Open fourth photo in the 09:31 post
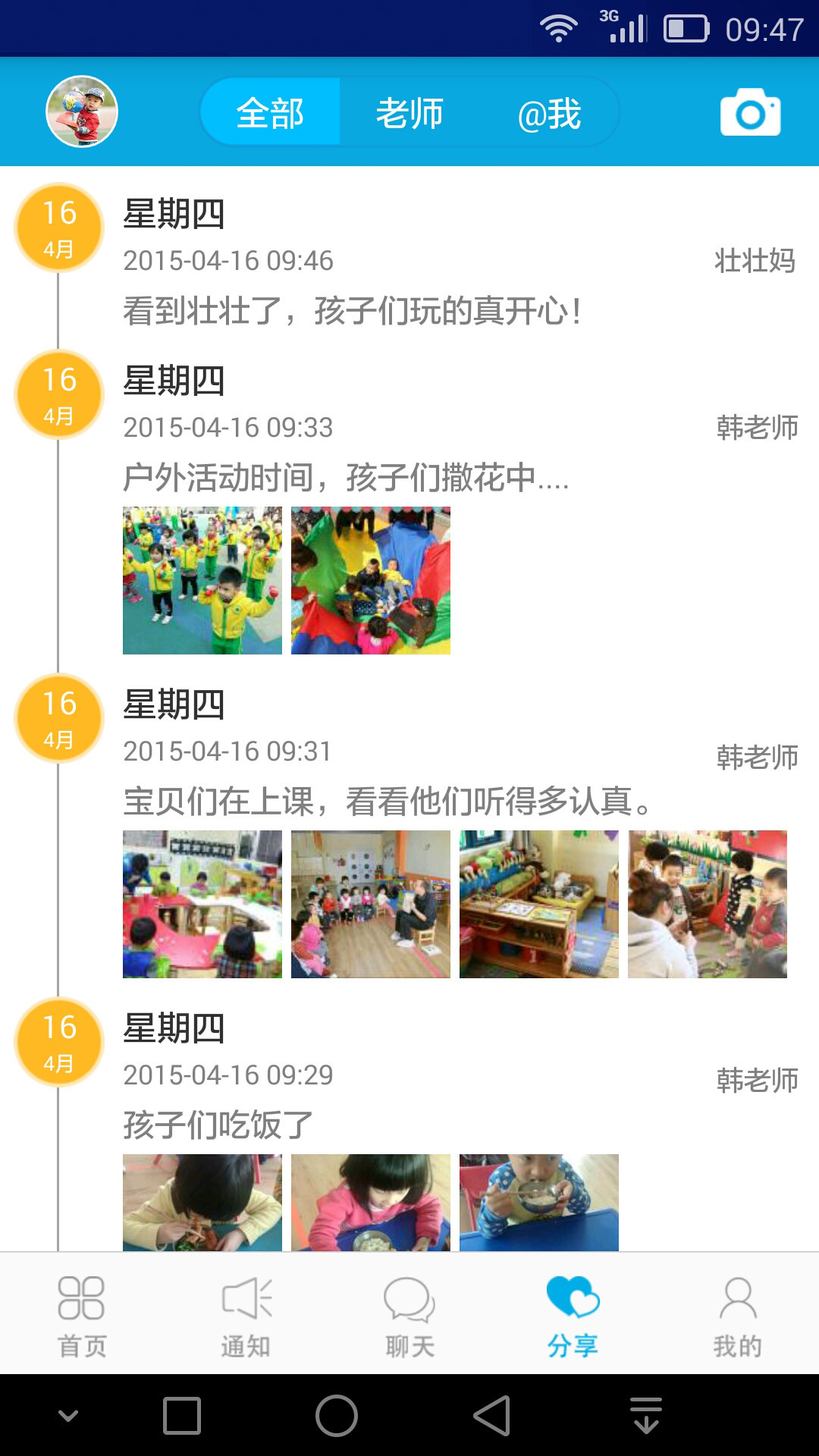 [x=708, y=904]
